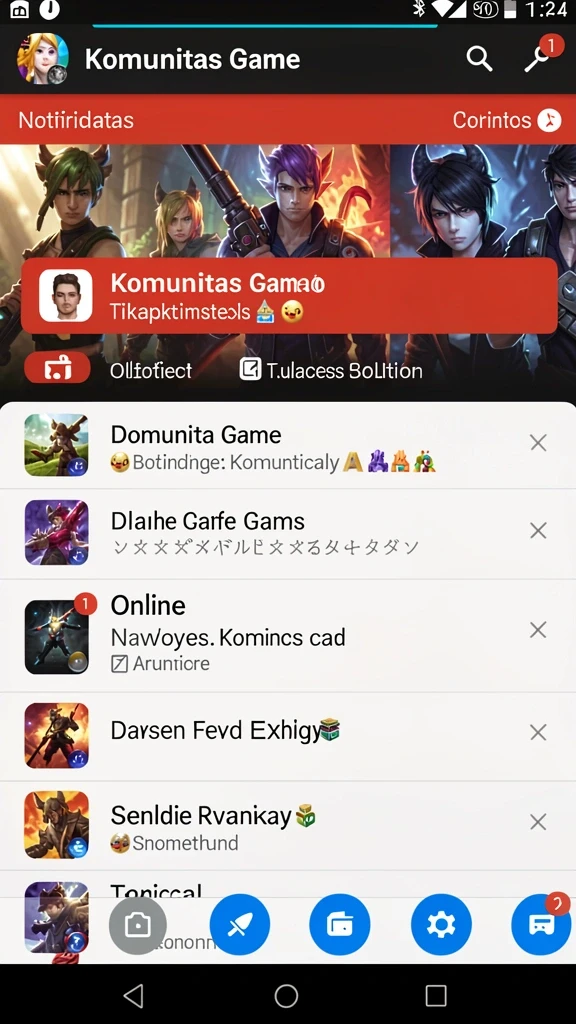Viewport: 576px width, 1024px height.
Task: Open the search magnifier in the app bar
Action: point(479,59)
